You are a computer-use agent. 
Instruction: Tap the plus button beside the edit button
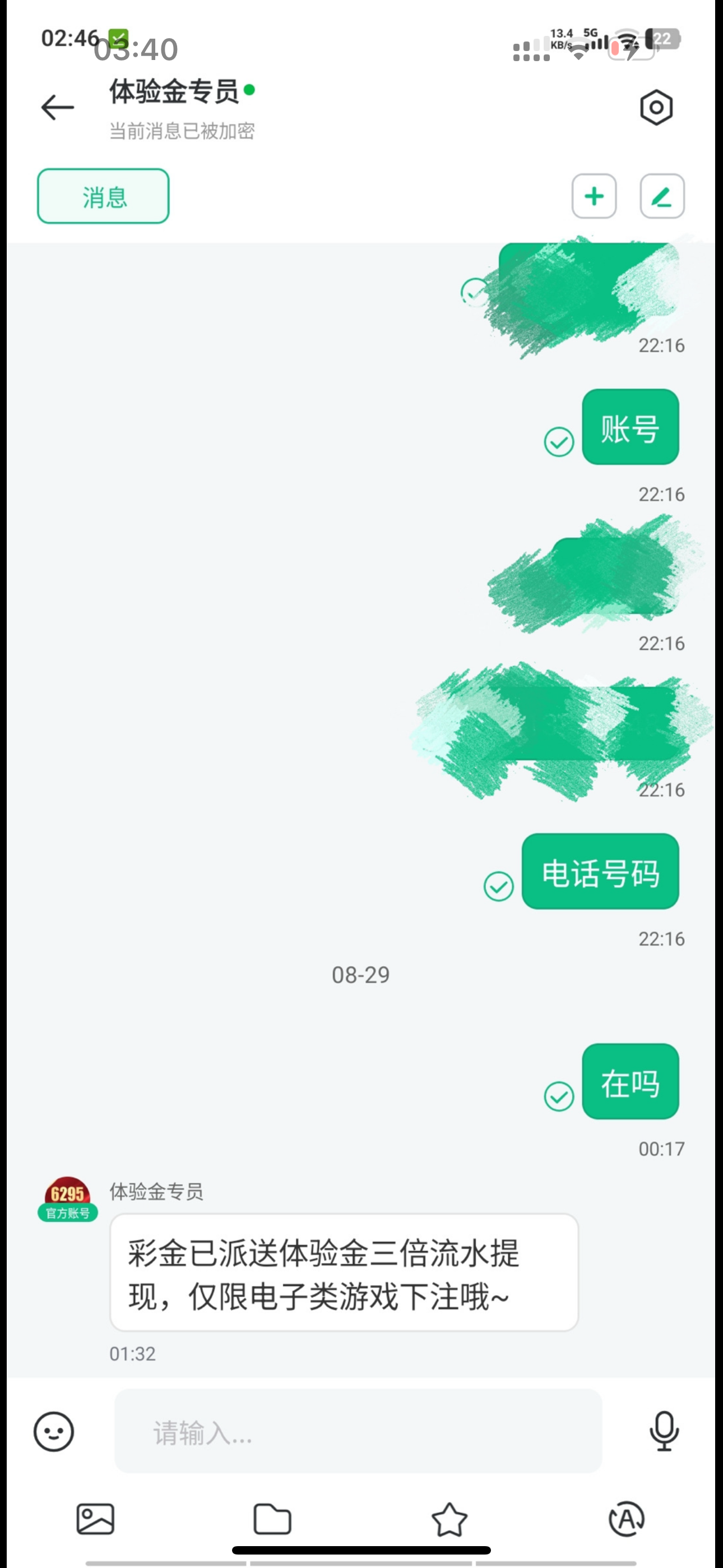(x=594, y=197)
